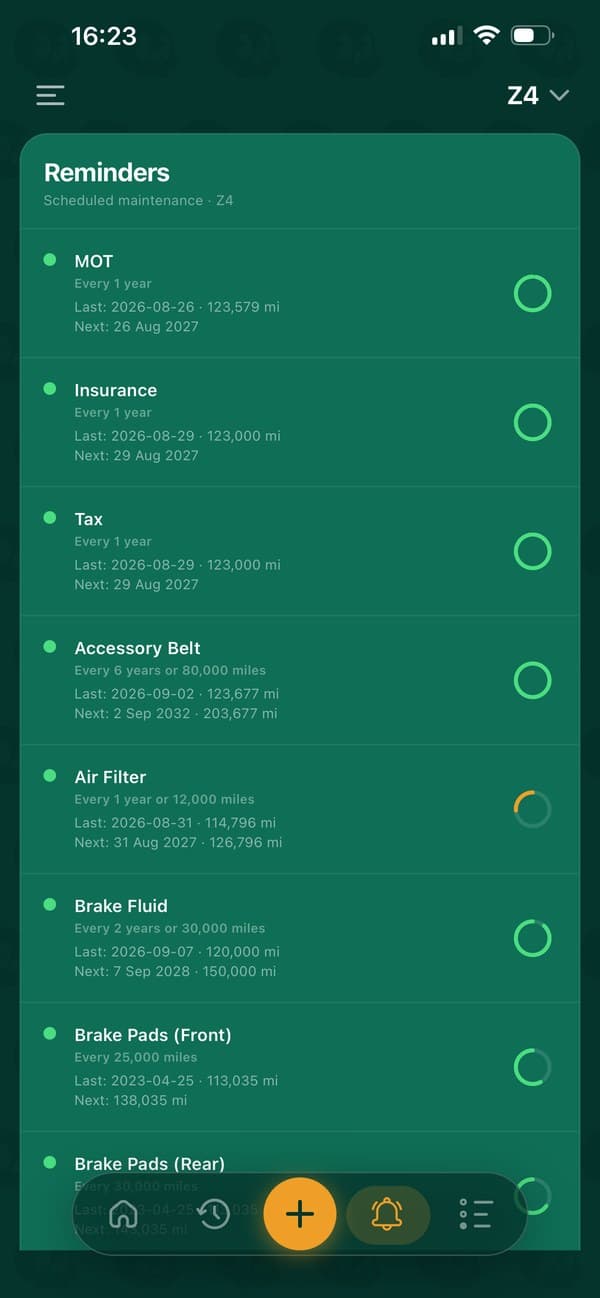
Task: Switch to the history tab
Action: (213, 1214)
